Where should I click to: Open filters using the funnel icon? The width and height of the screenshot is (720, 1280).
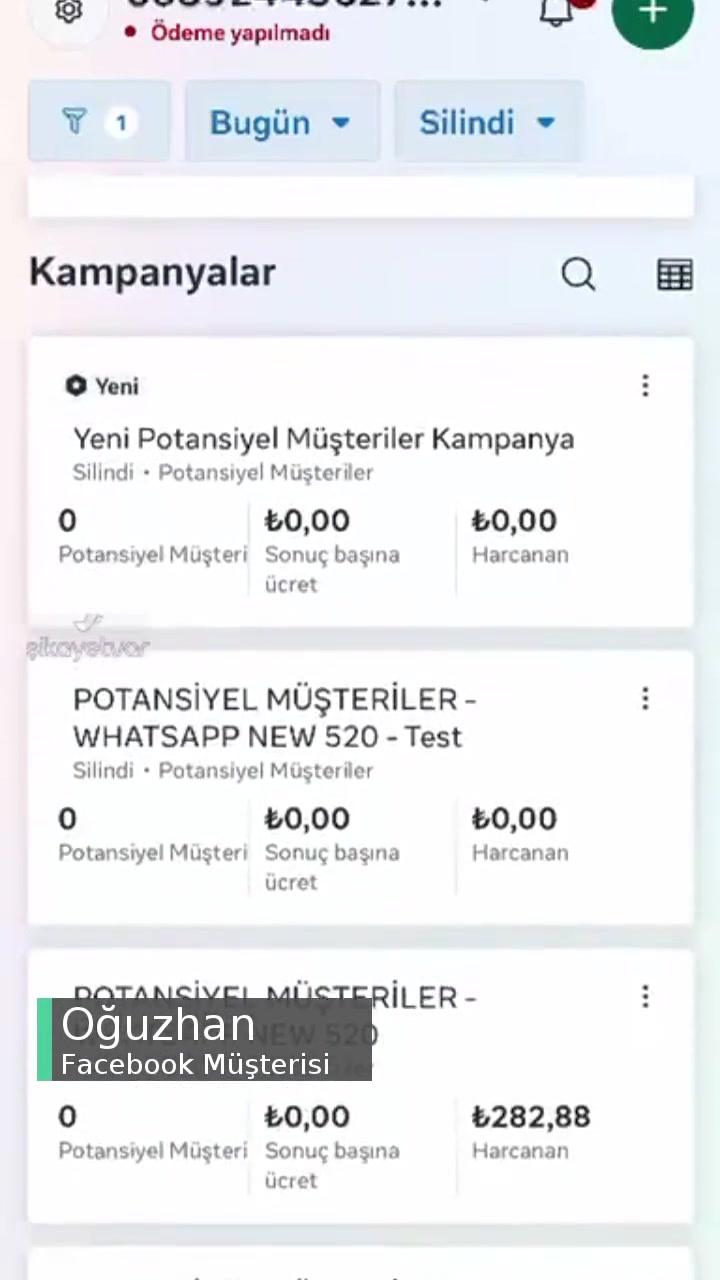[x=74, y=121]
